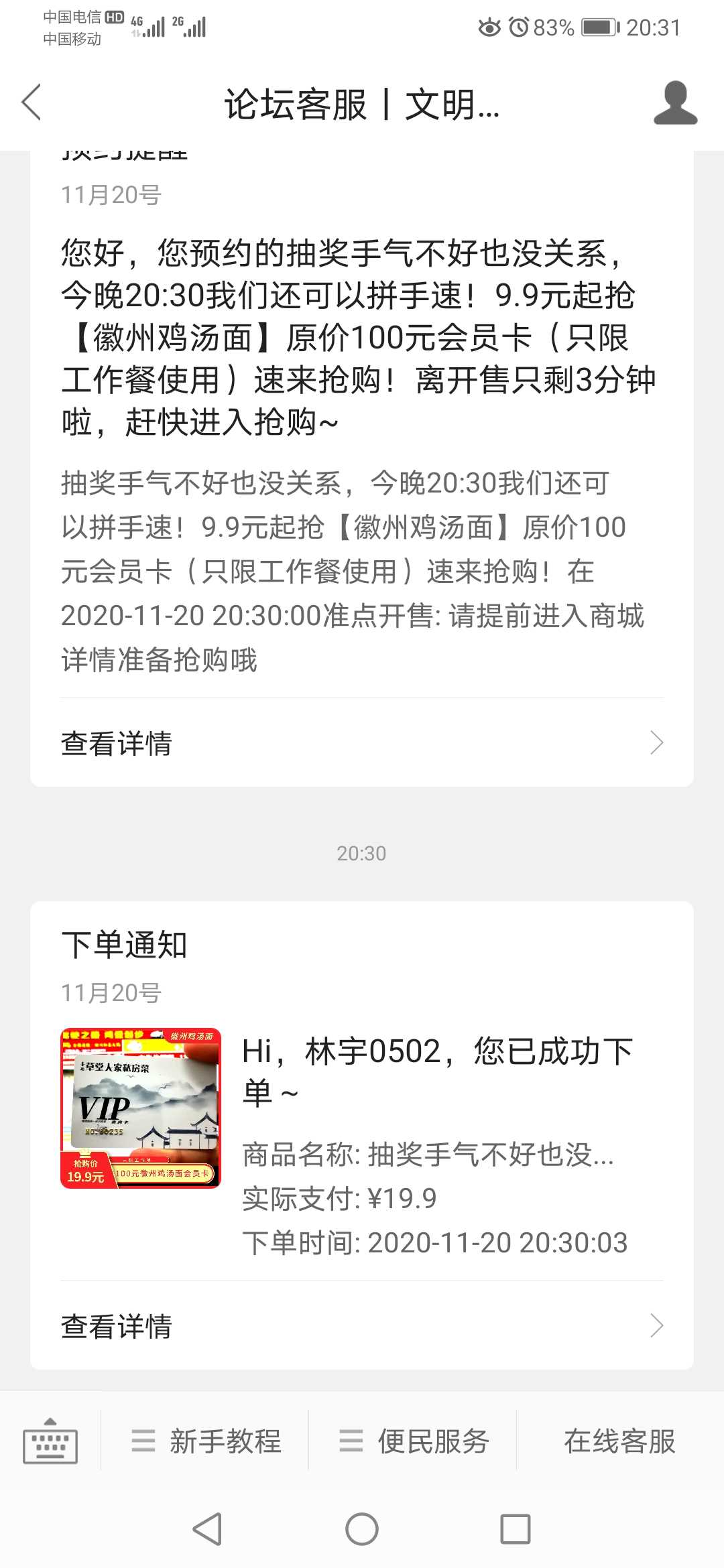Open 查看详情 under 下单通知
The image size is (724, 1568).
pos(362,1326)
